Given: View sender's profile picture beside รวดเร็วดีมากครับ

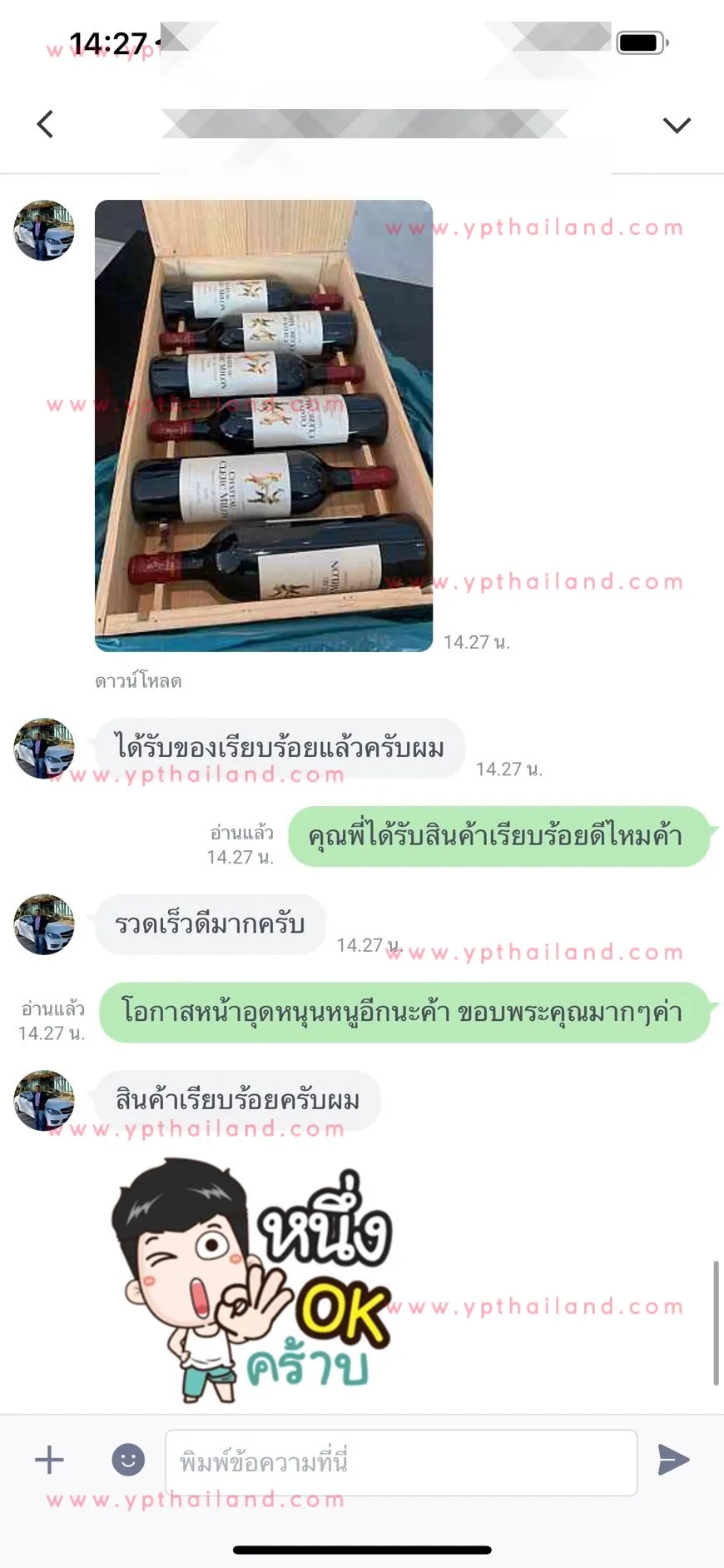Looking at the screenshot, I should [44, 924].
